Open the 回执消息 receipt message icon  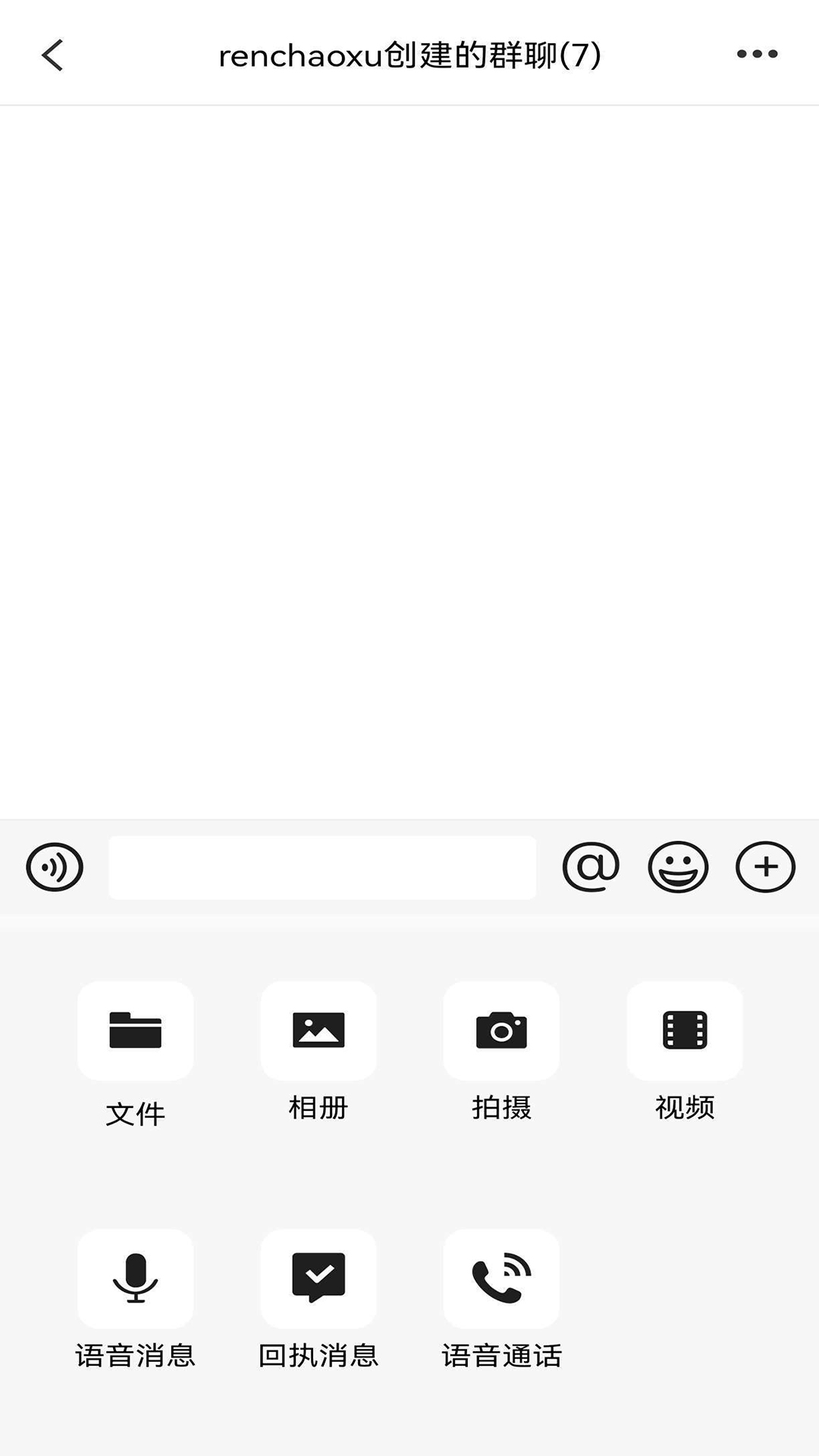tap(318, 1278)
